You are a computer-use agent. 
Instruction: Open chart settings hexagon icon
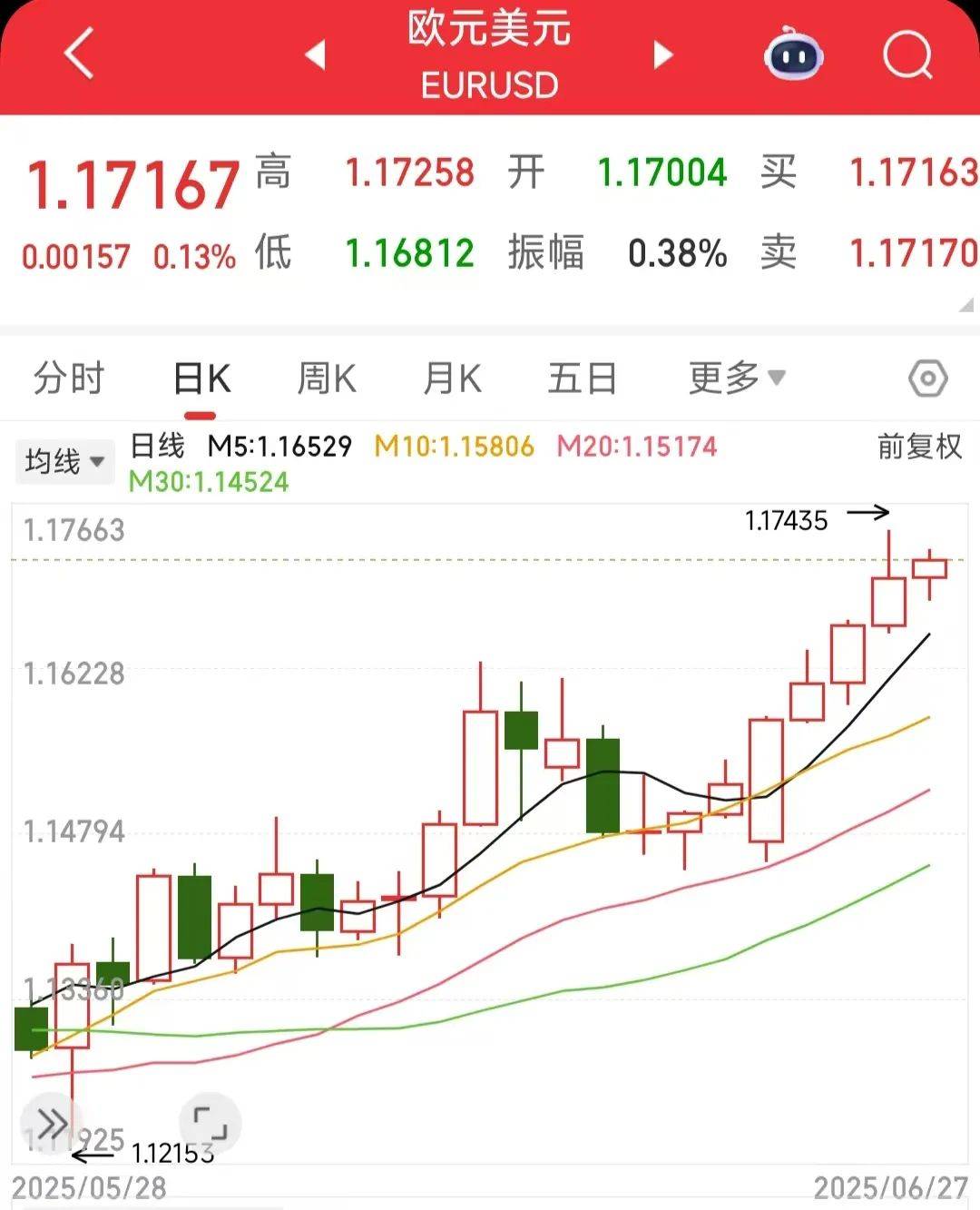tap(927, 379)
